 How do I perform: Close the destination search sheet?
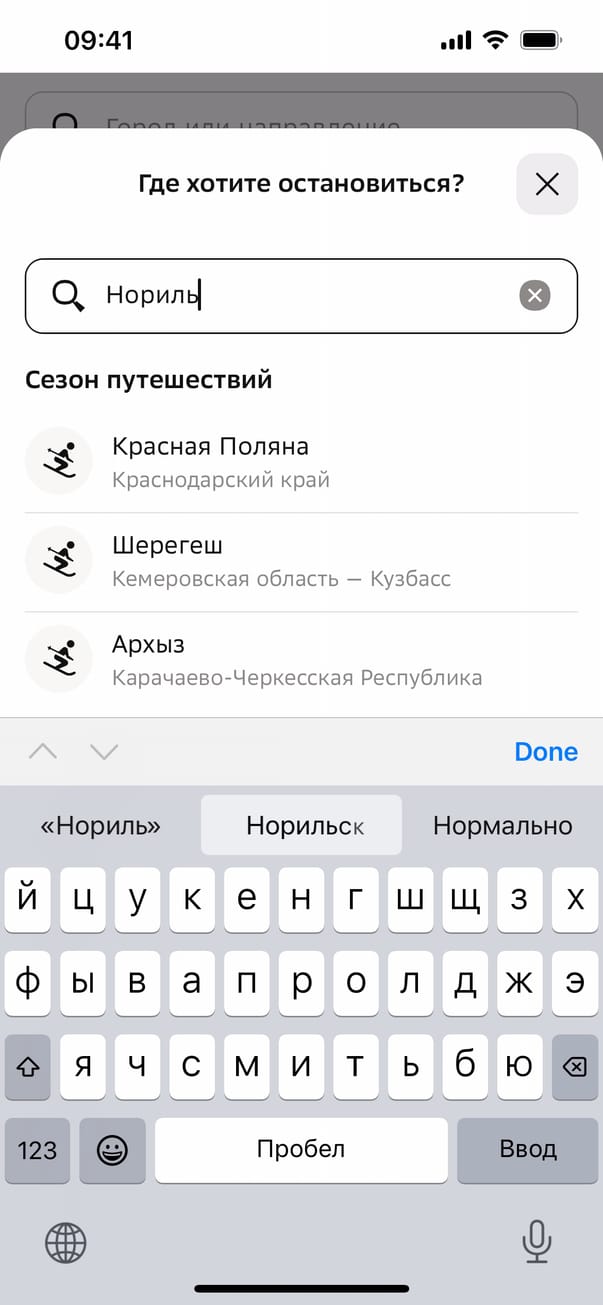click(x=547, y=184)
